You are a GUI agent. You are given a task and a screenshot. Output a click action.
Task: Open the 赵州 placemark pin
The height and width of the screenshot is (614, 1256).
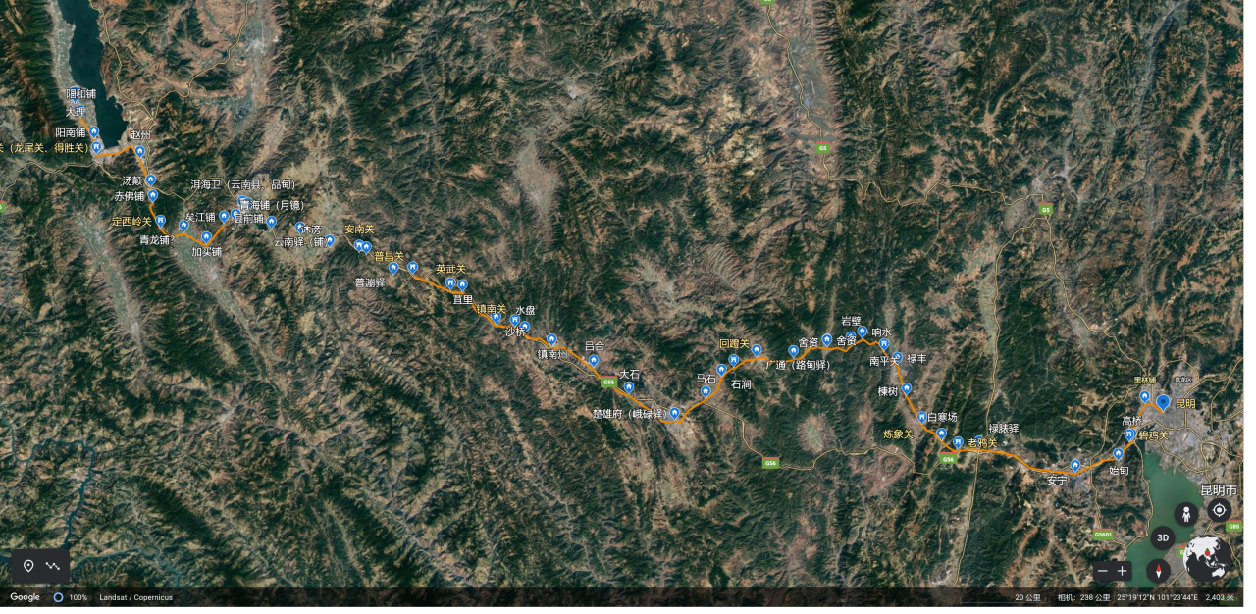click(x=140, y=151)
